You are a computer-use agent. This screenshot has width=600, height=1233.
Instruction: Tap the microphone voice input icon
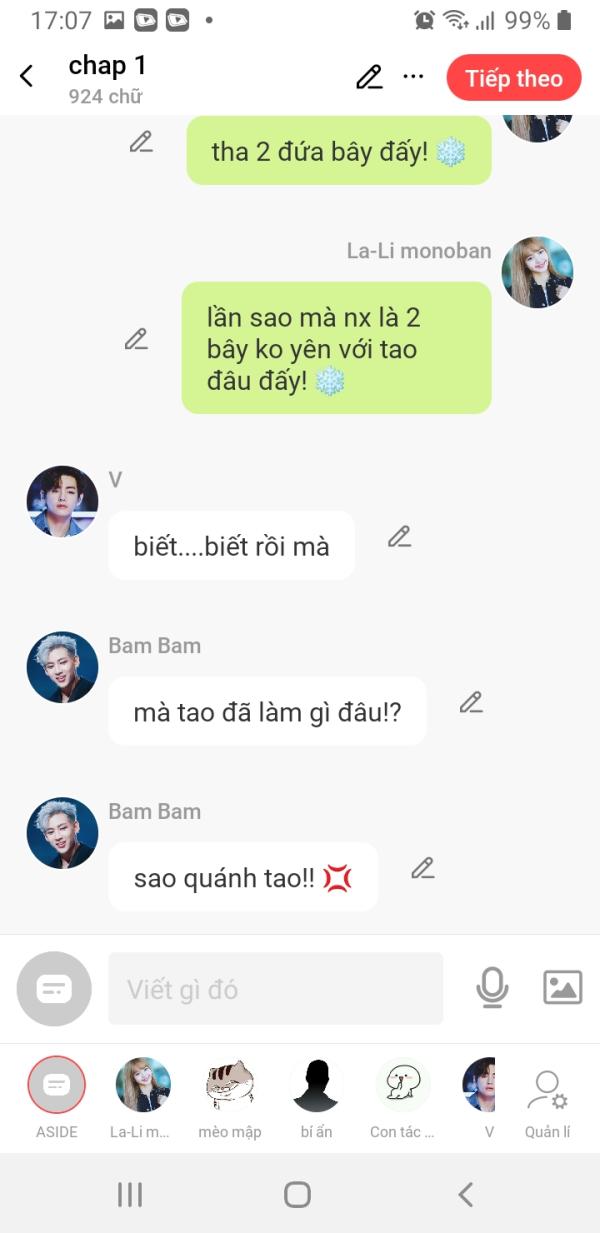[x=491, y=988]
